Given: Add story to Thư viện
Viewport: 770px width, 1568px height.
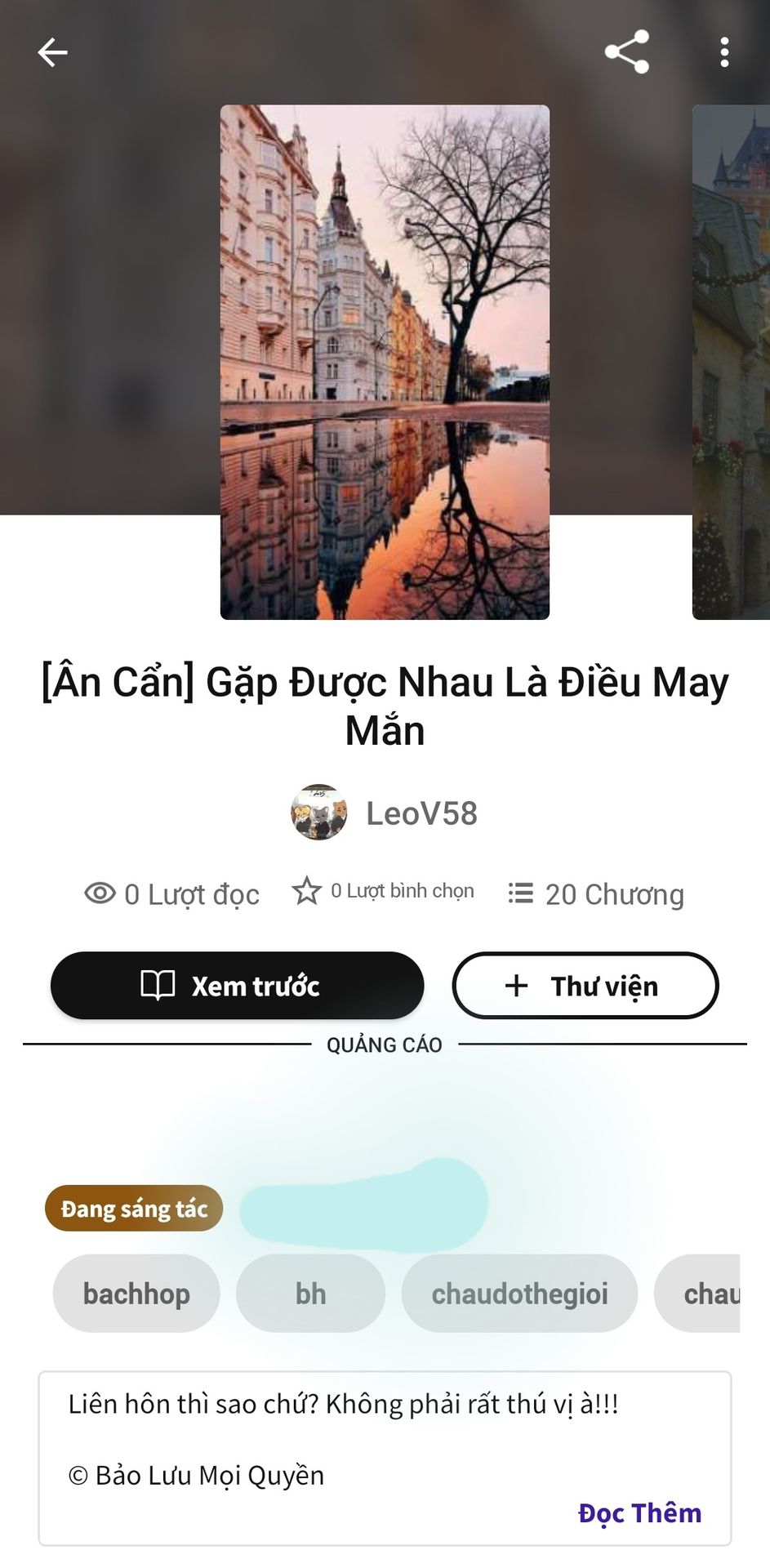Looking at the screenshot, I should (x=585, y=986).
